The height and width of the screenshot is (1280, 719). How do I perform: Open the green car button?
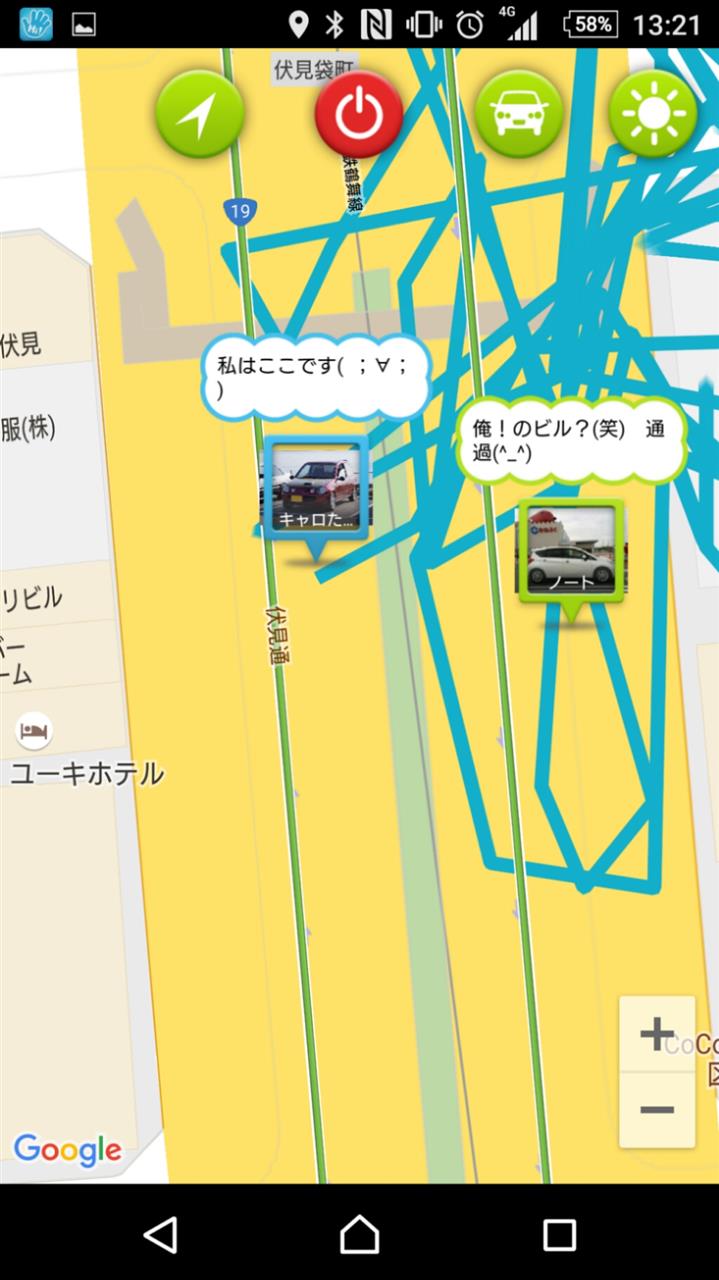pos(518,114)
